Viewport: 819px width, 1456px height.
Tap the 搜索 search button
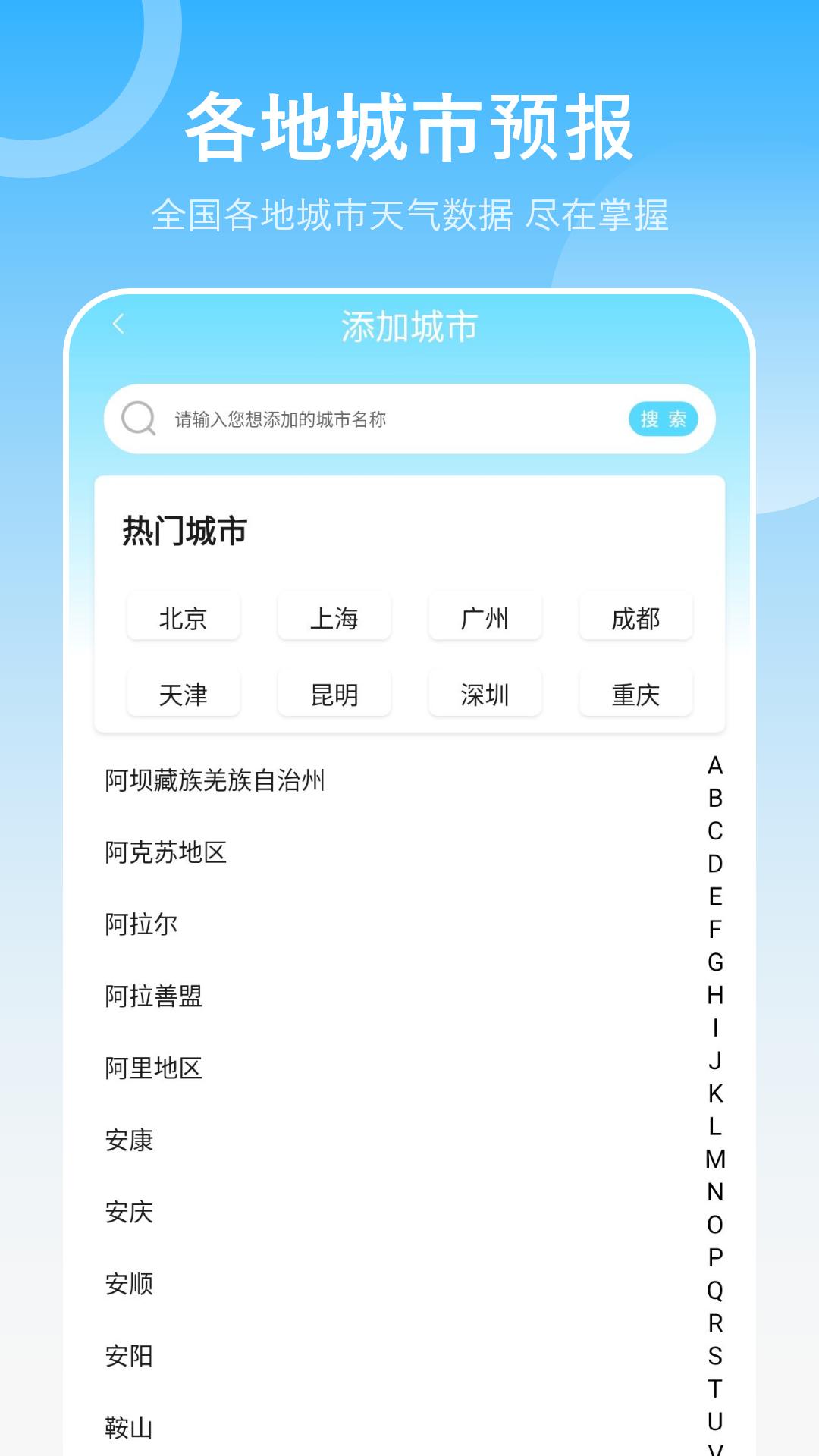[x=664, y=418]
